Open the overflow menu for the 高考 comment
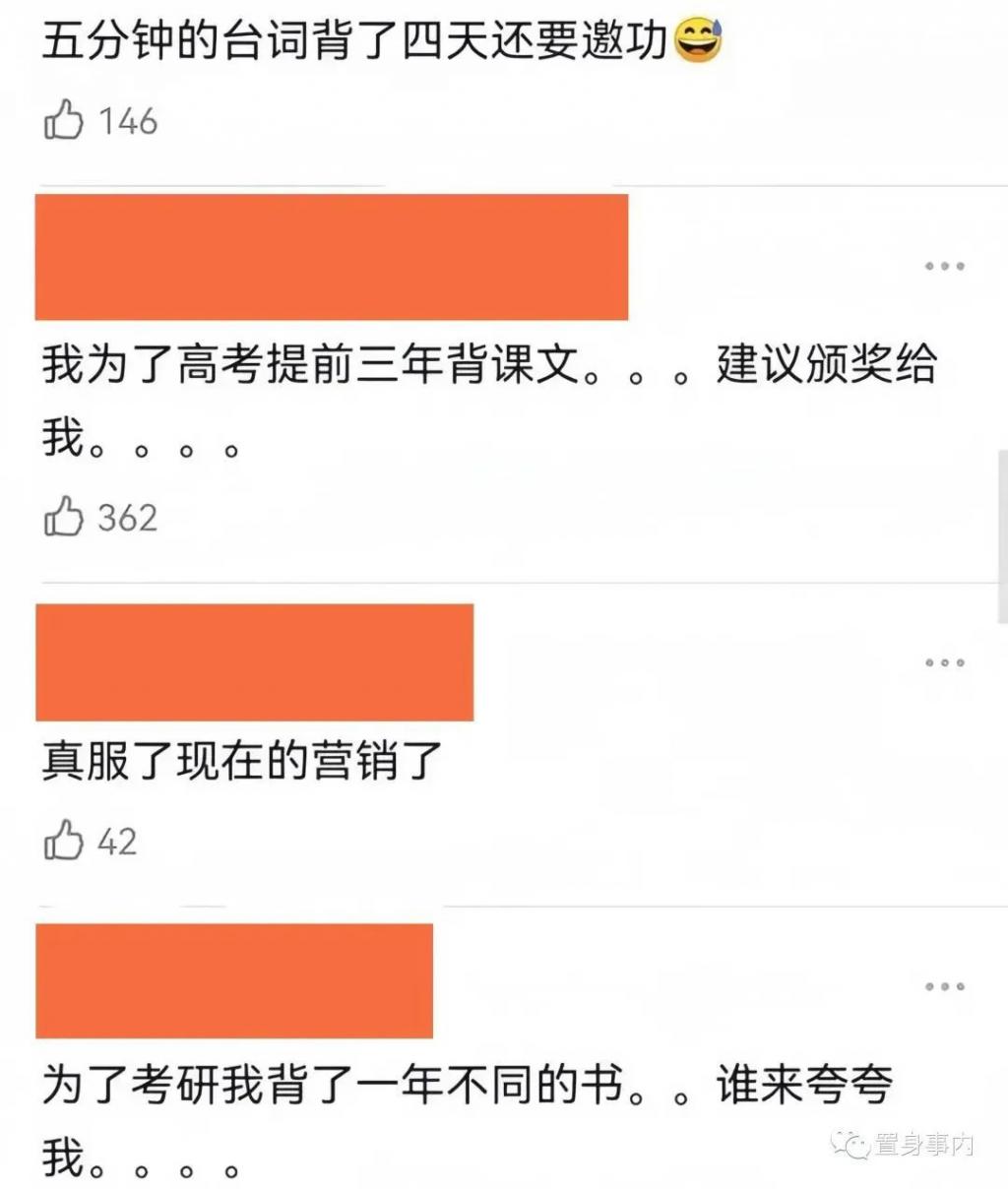This screenshot has height=1189, width=1008. [x=944, y=266]
